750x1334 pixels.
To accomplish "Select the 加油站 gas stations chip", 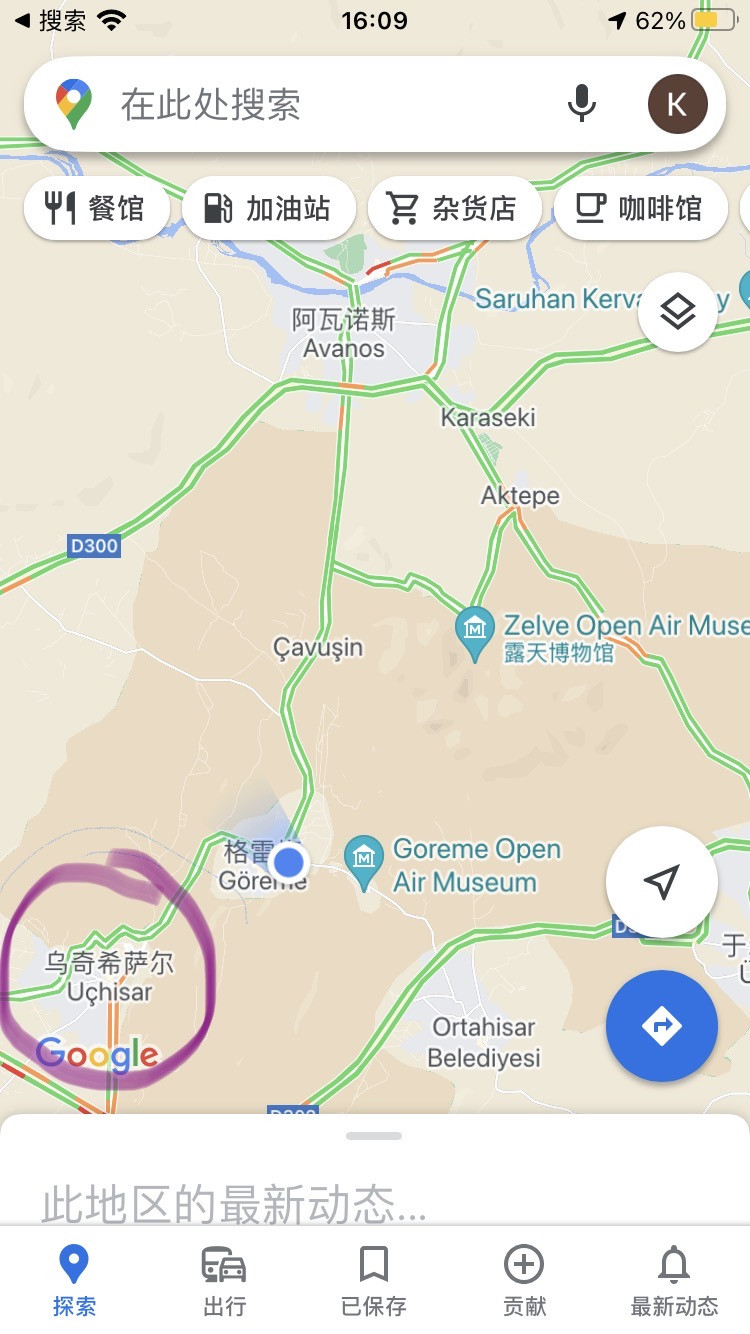I will (x=268, y=208).
